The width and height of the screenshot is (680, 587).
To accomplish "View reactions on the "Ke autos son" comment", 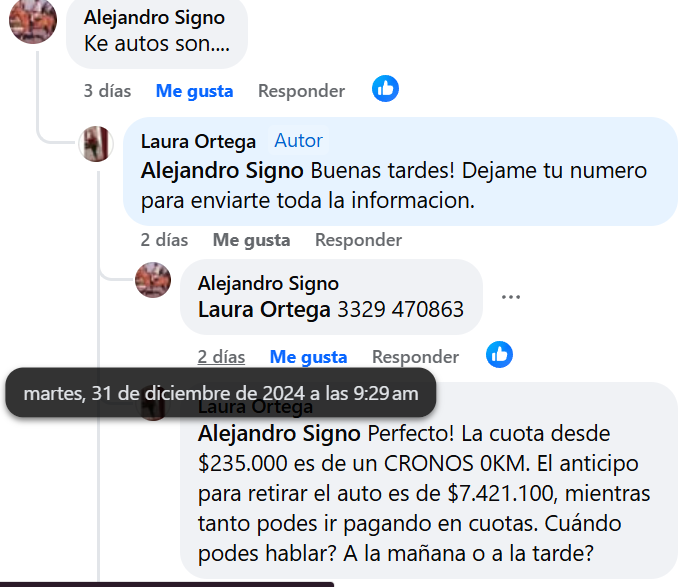I will 385,89.
